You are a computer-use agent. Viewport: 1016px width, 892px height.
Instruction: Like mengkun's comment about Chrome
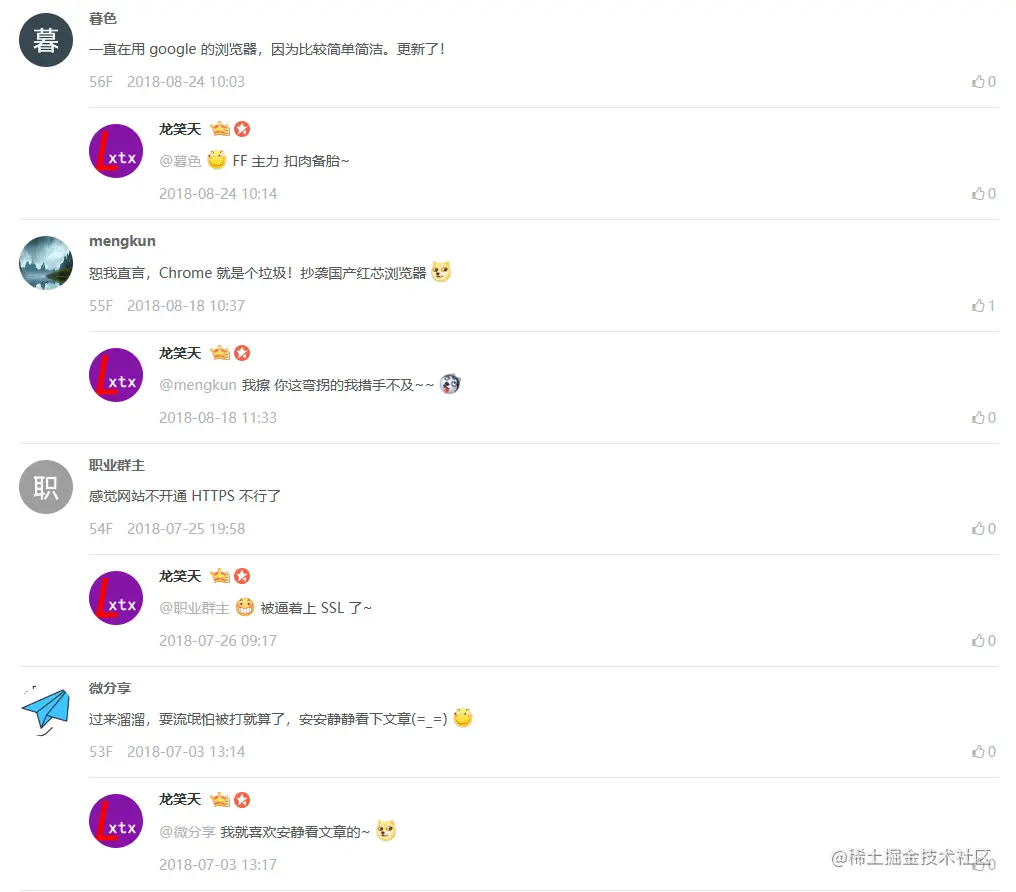[983, 306]
